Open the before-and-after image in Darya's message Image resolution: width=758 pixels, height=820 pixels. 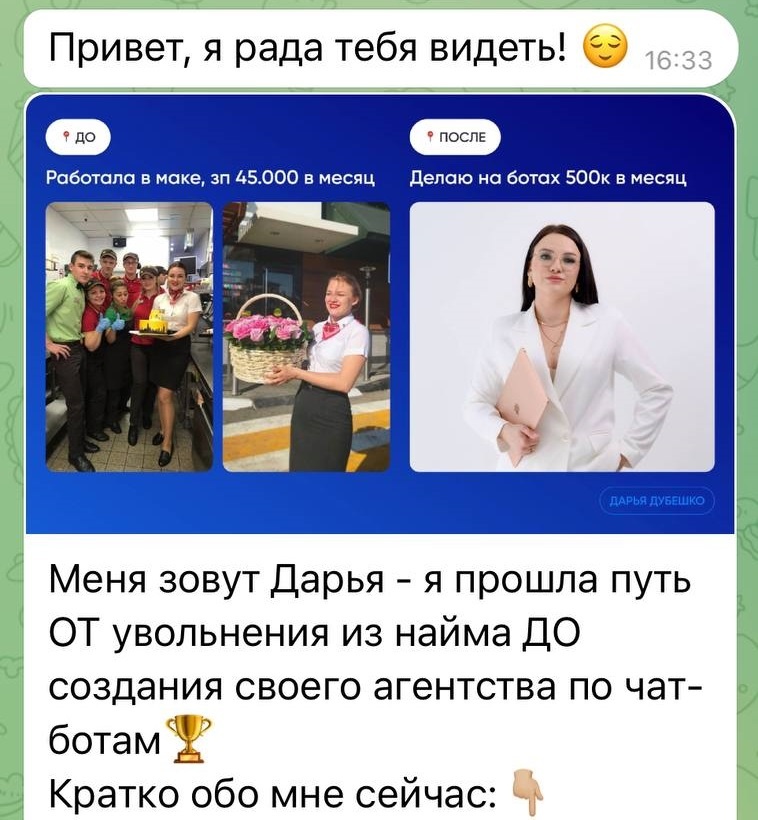point(380,314)
